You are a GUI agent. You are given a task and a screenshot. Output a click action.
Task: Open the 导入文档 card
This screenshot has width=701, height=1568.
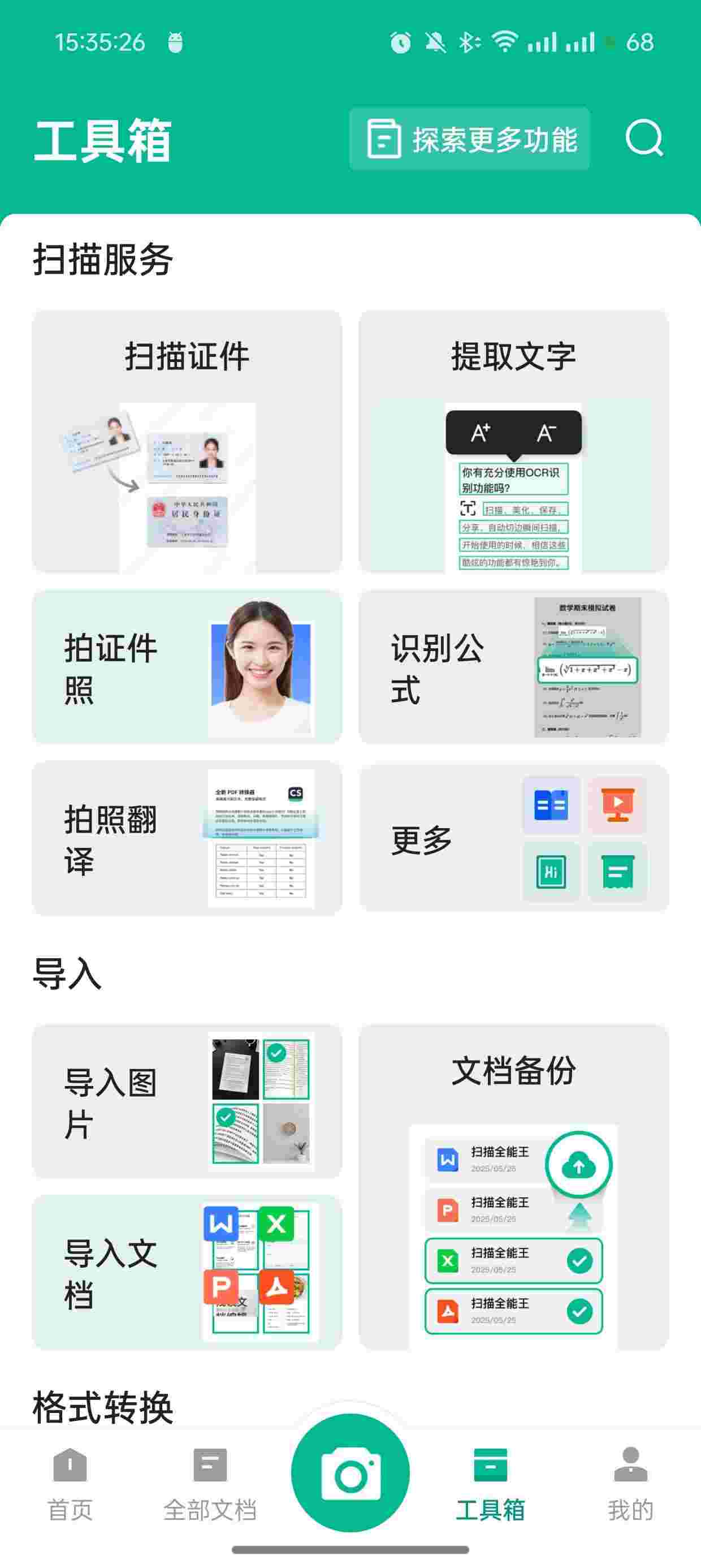tap(187, 1272)
